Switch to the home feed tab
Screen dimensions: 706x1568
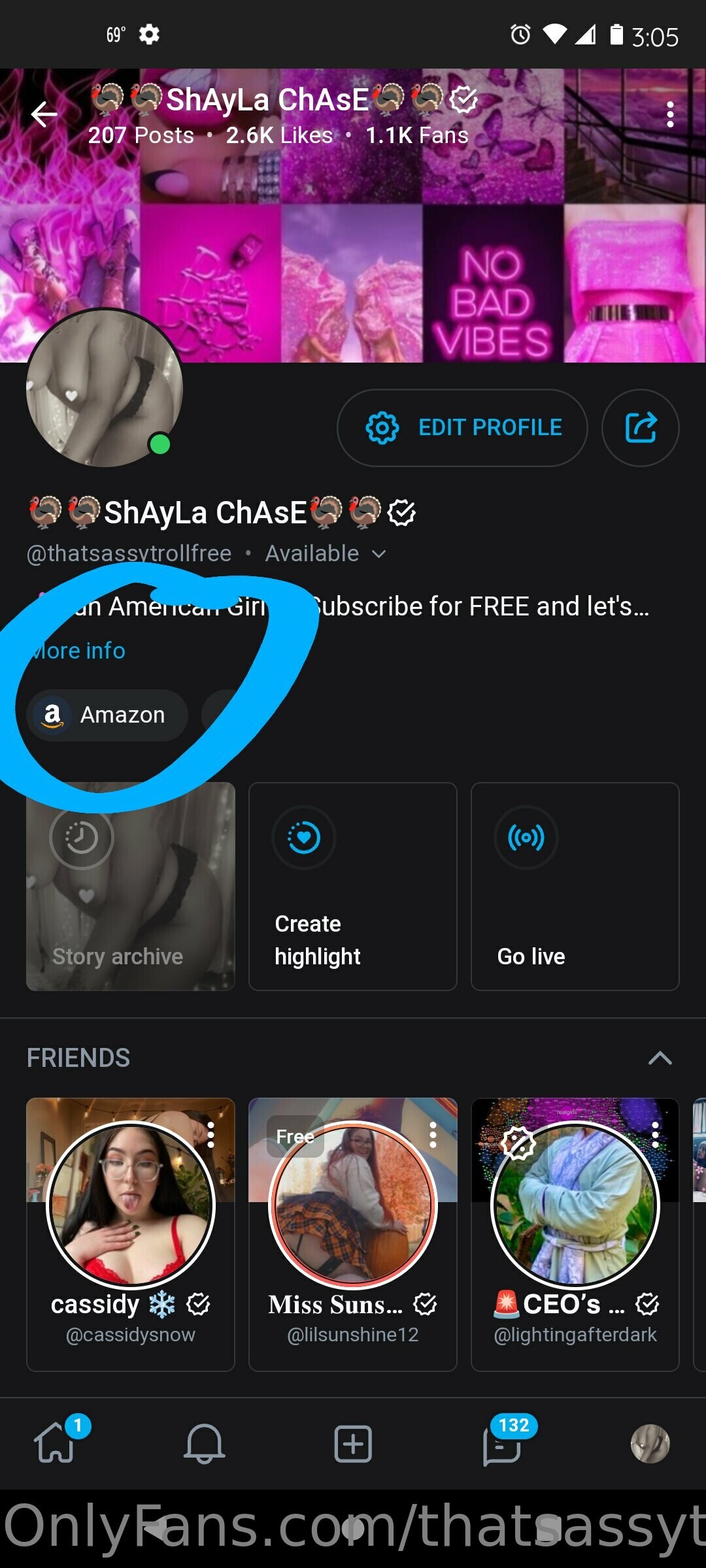coord(56,1443)
